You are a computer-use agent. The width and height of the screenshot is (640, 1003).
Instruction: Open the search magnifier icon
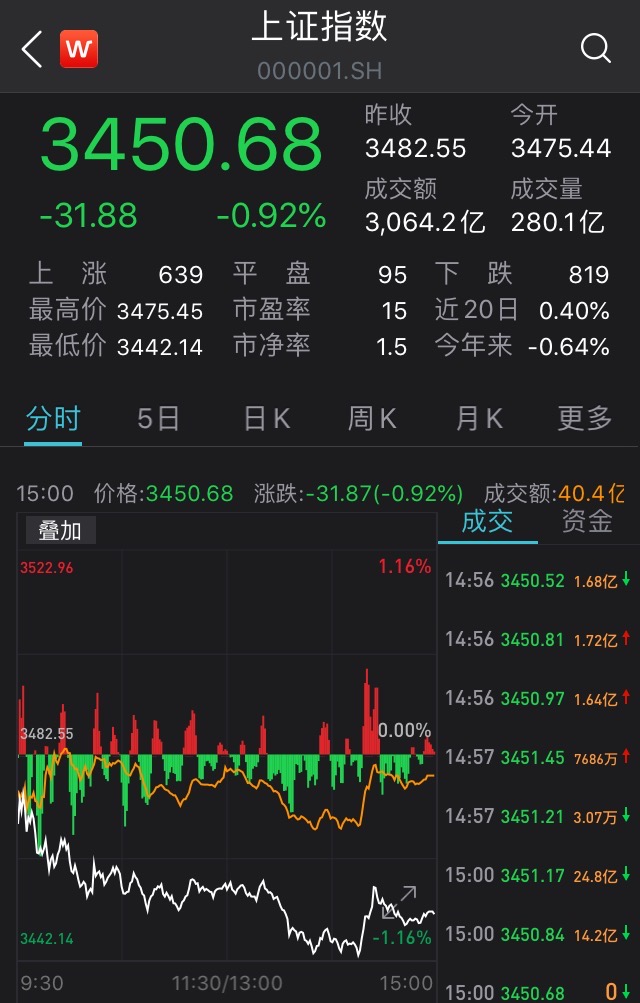[x=596, y=48]
